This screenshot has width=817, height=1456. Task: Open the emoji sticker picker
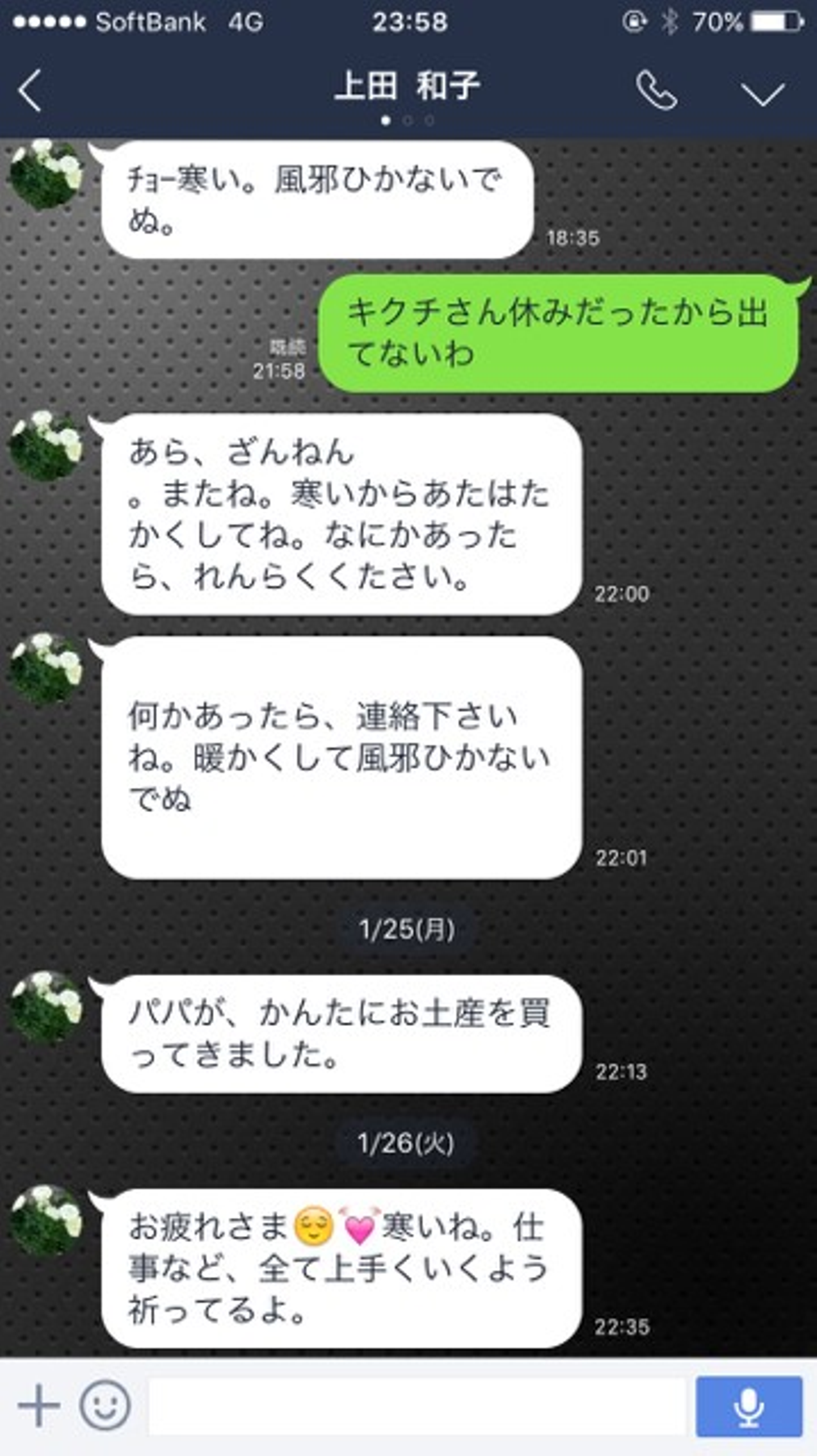pyautogui.click(x=105, y=1406)
